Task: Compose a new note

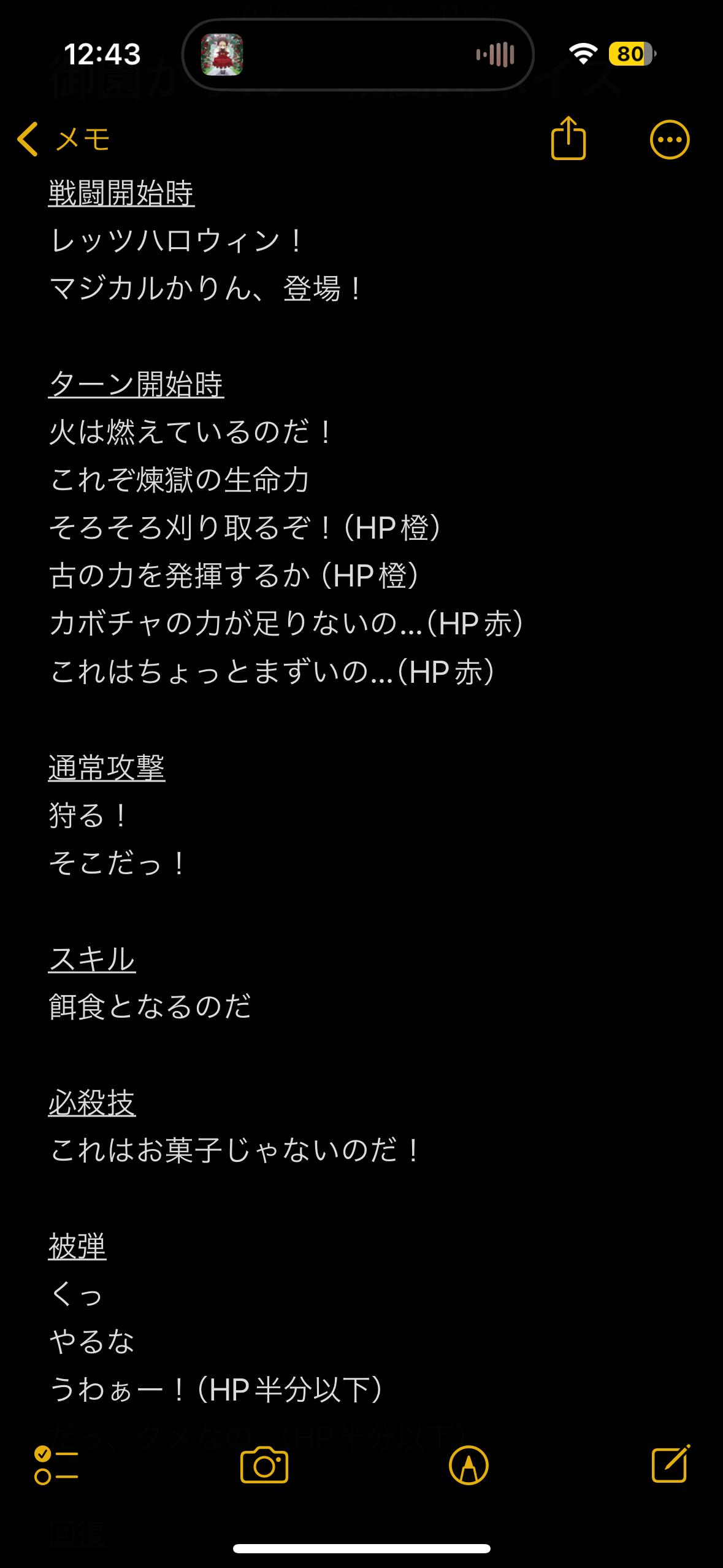Action: coord(670,1465)
